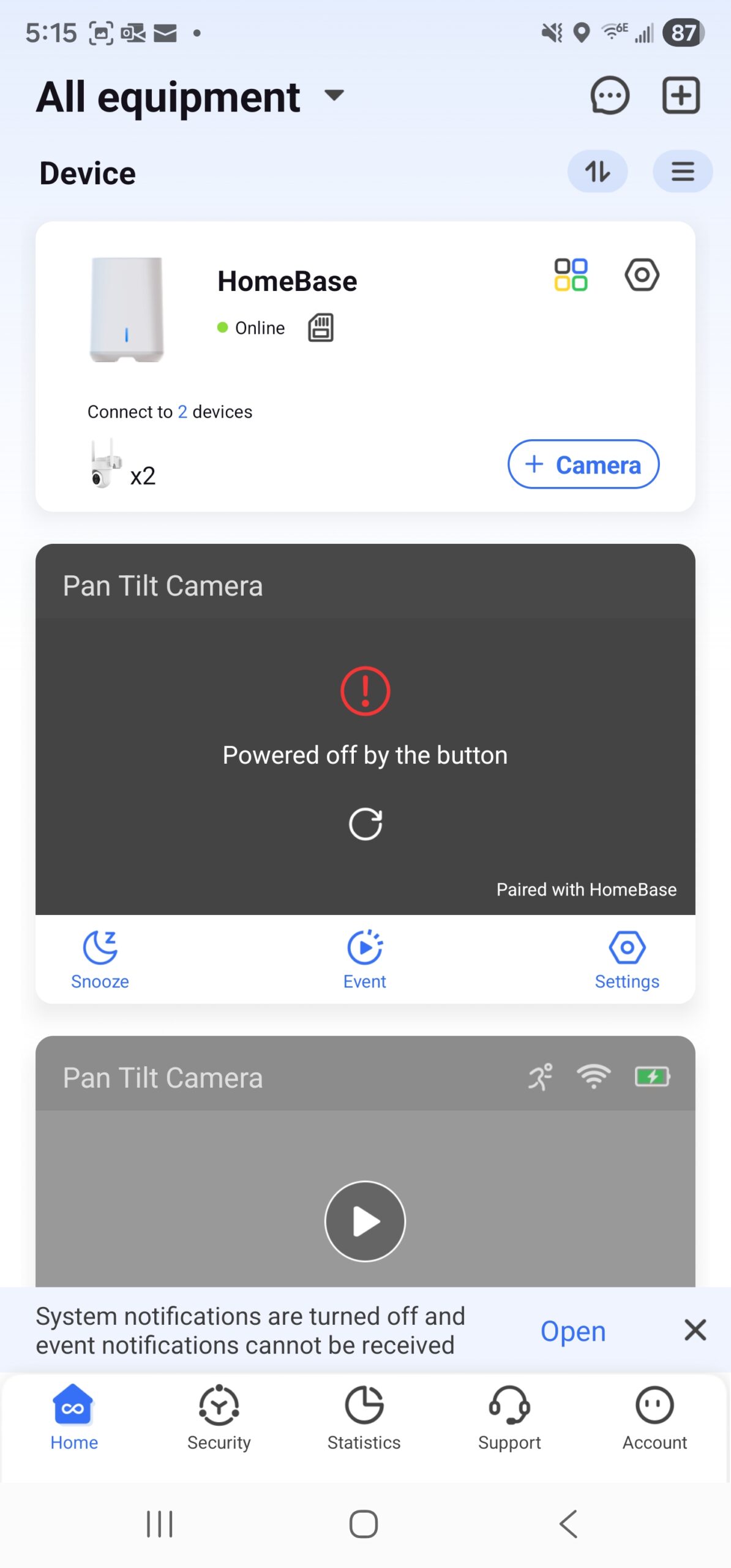Go to the Support tab

[x=509, y=1417]
